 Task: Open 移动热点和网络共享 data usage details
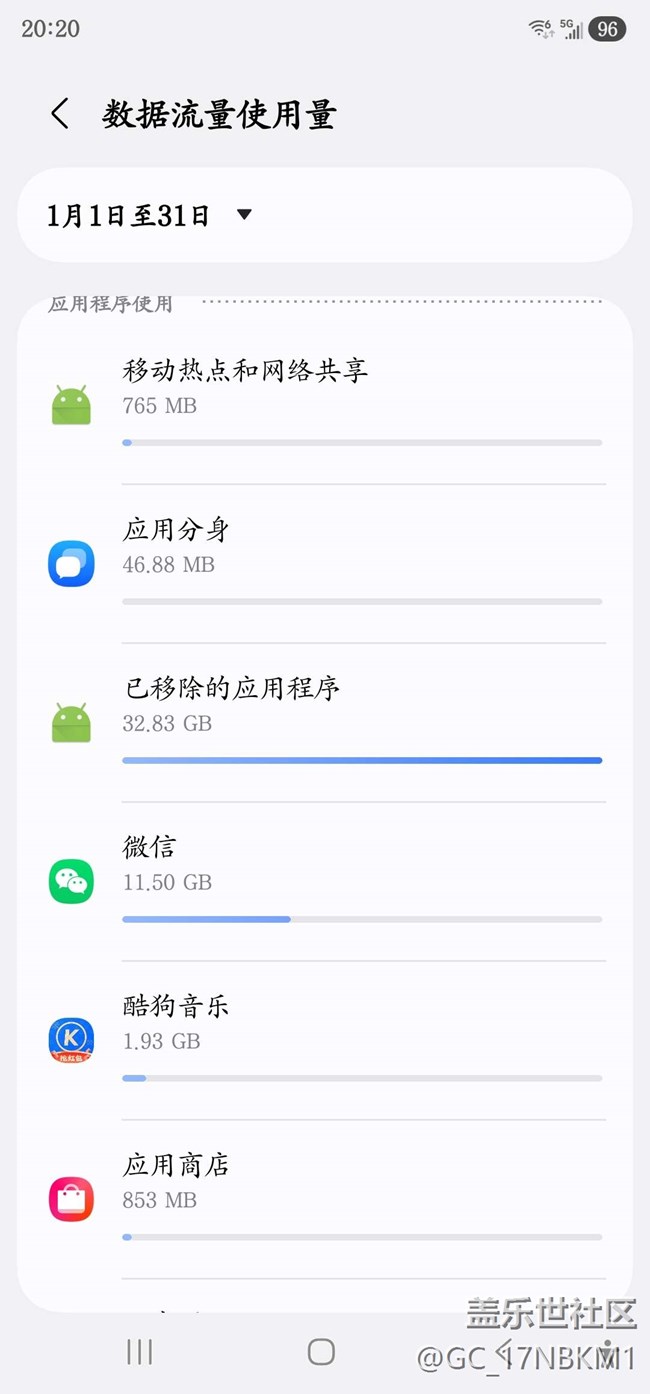click(325, 405)
